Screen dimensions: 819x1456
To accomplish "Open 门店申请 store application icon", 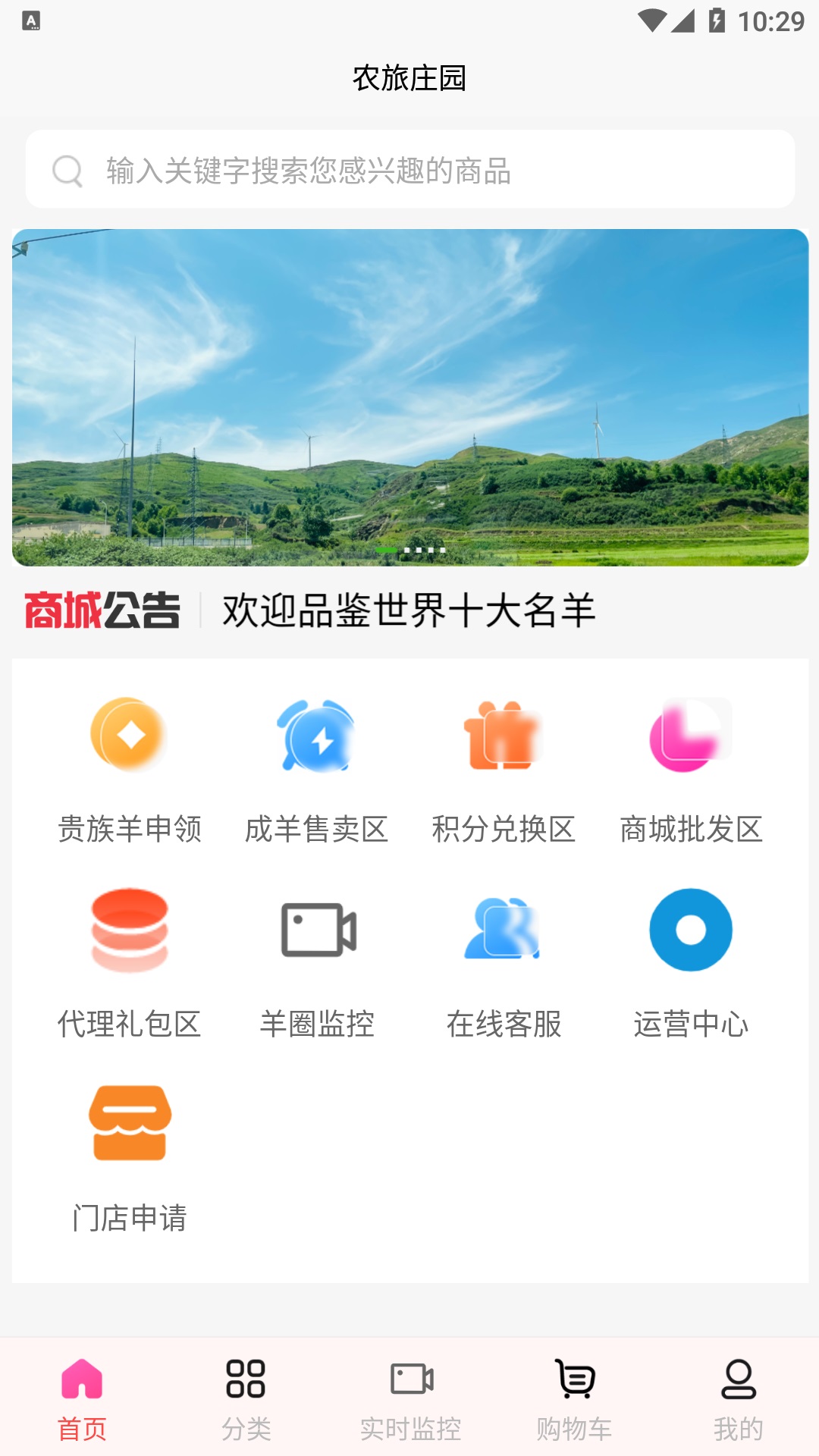I will (130, 1125).
